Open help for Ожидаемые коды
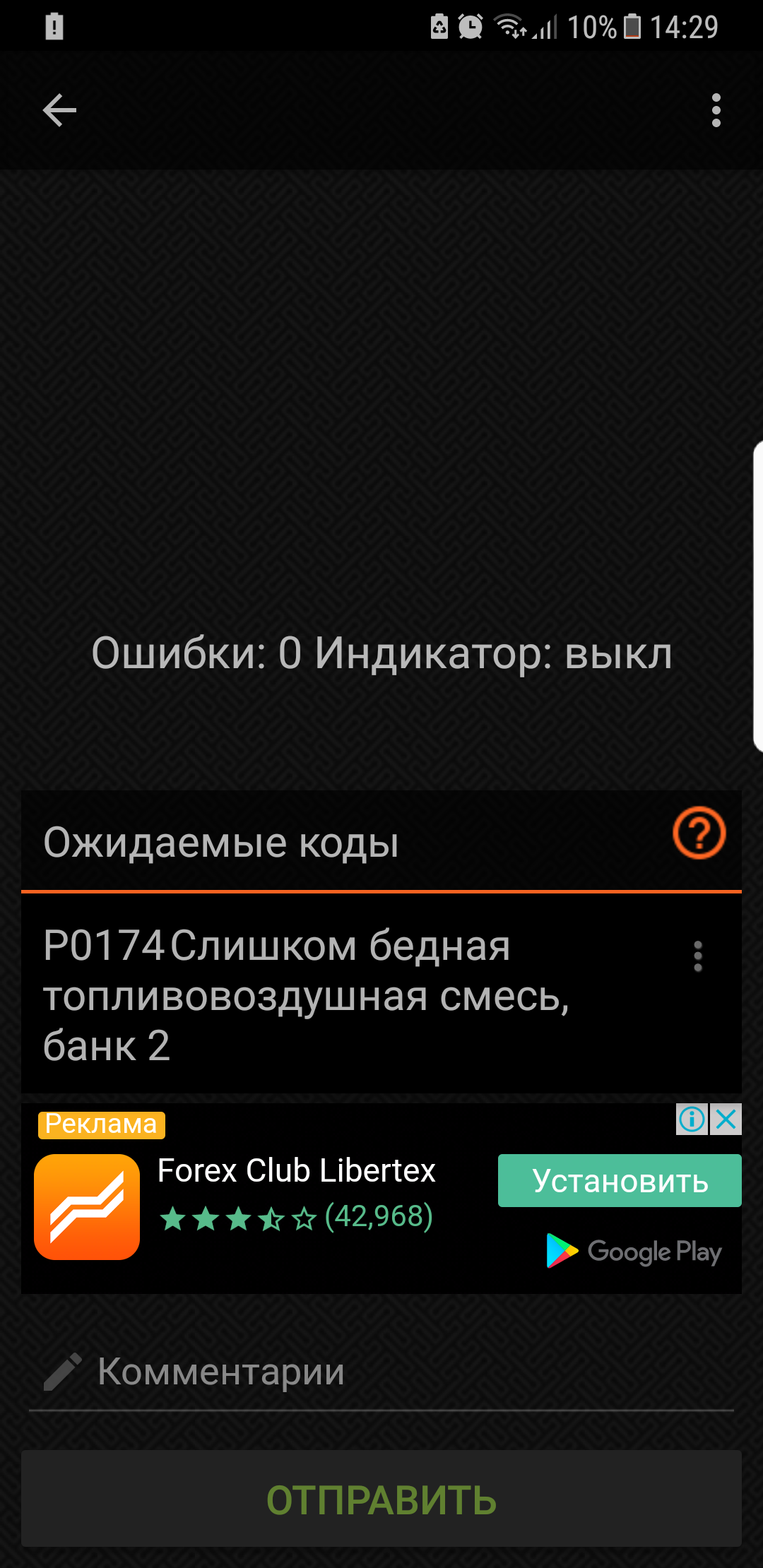This screenshot has height=1568, width=763. (x=699, y=833)
